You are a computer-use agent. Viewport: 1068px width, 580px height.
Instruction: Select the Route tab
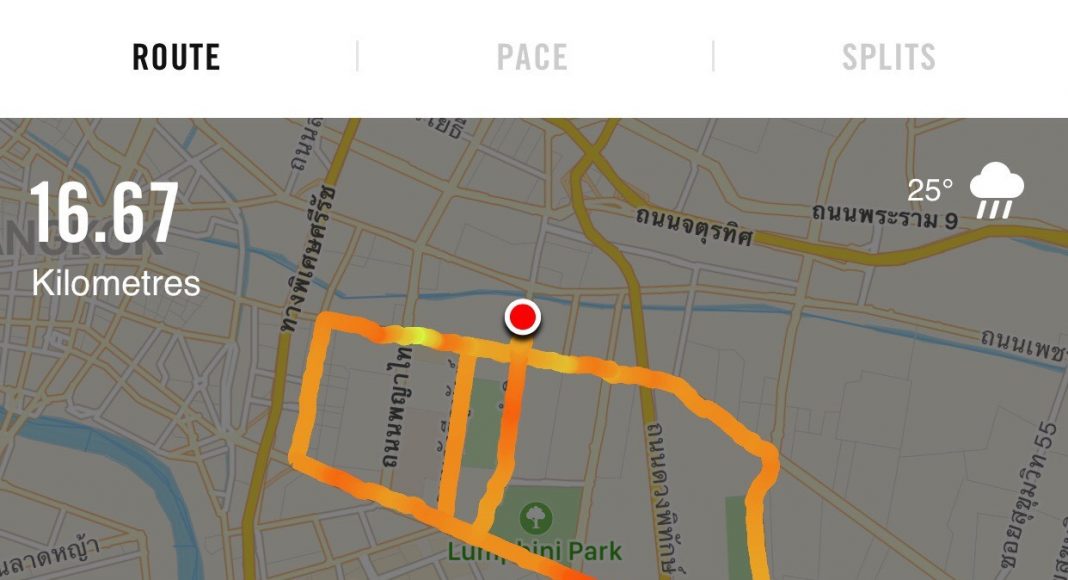(x=176, y=57)
